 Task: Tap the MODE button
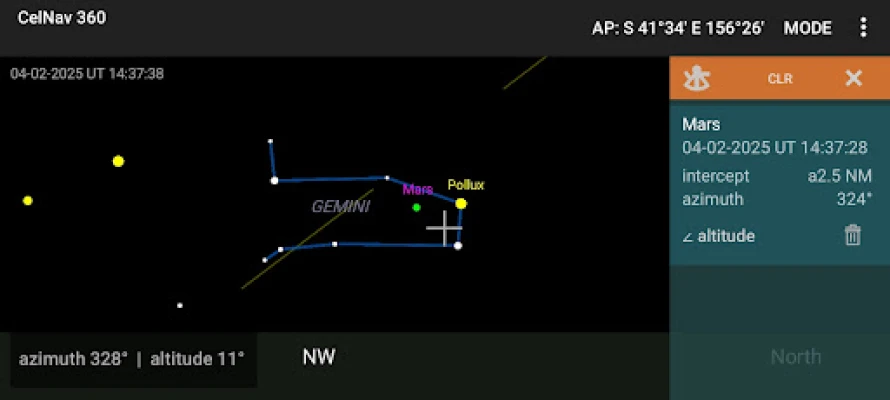807,28
